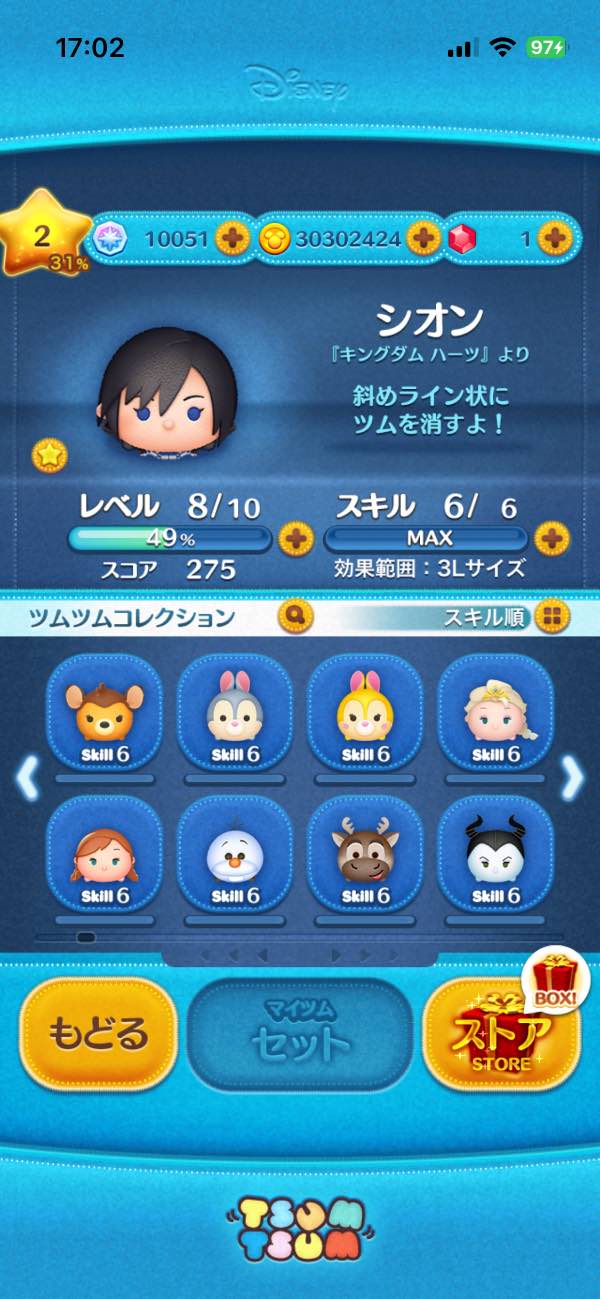The image size is (600, 1299).
Task: Add rubies with the plus button
Action: 552,238
